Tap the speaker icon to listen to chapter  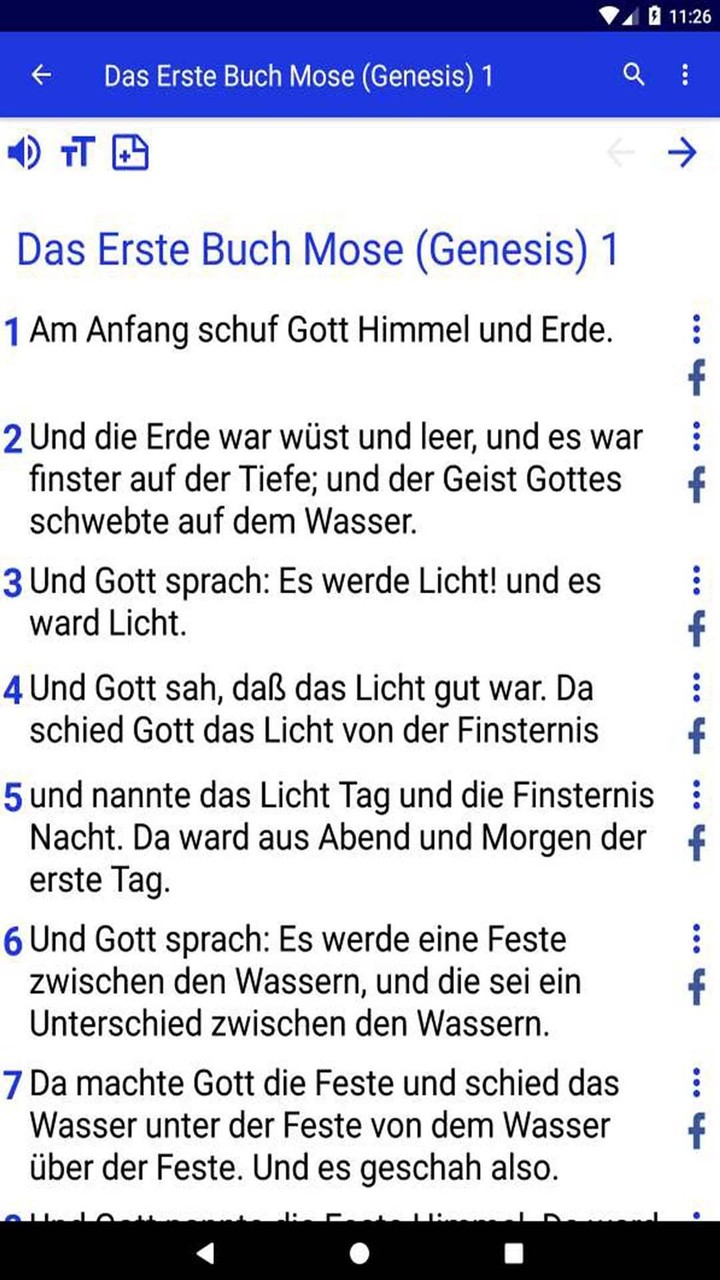(26, 153)
